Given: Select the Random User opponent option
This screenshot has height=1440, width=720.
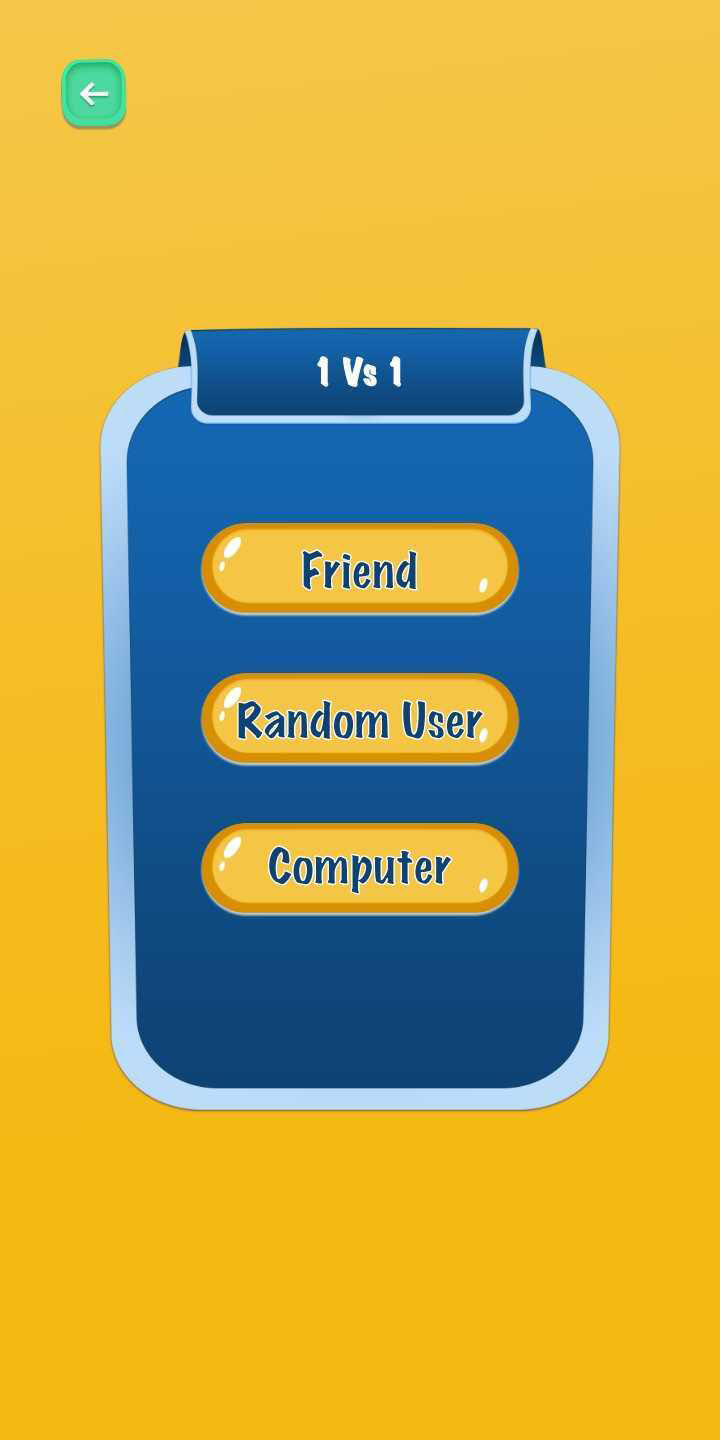Looking at the screenshot, I should point(360,719).
